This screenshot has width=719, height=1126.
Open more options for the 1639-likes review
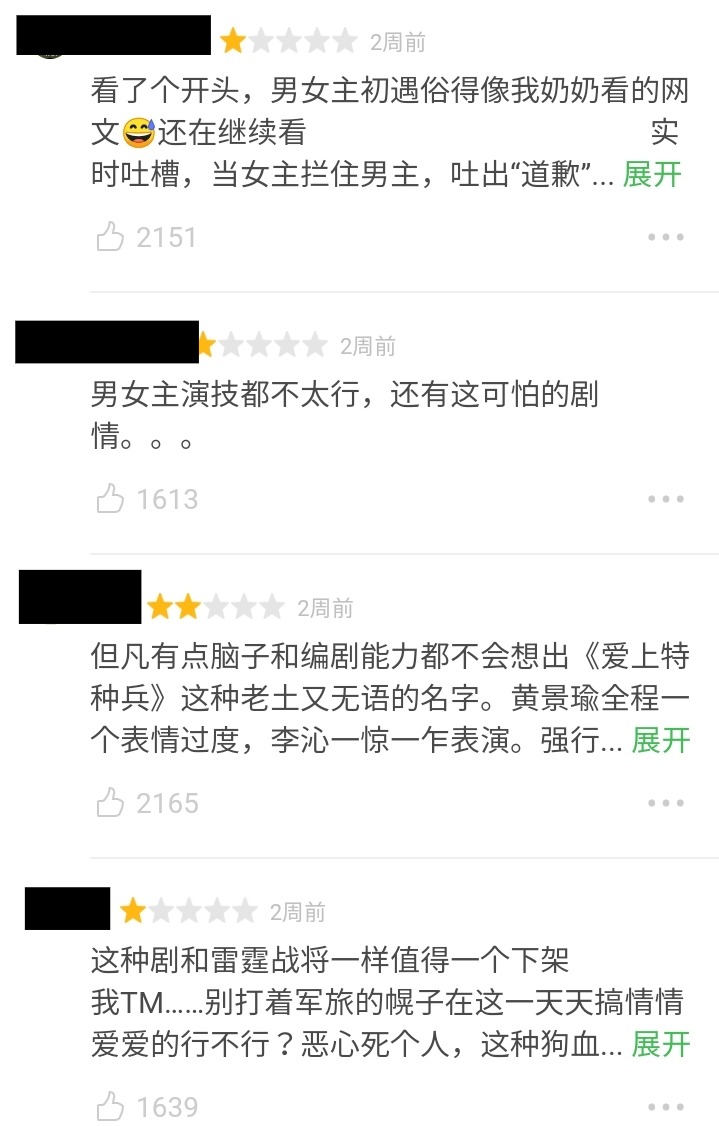pos(665,1107)
